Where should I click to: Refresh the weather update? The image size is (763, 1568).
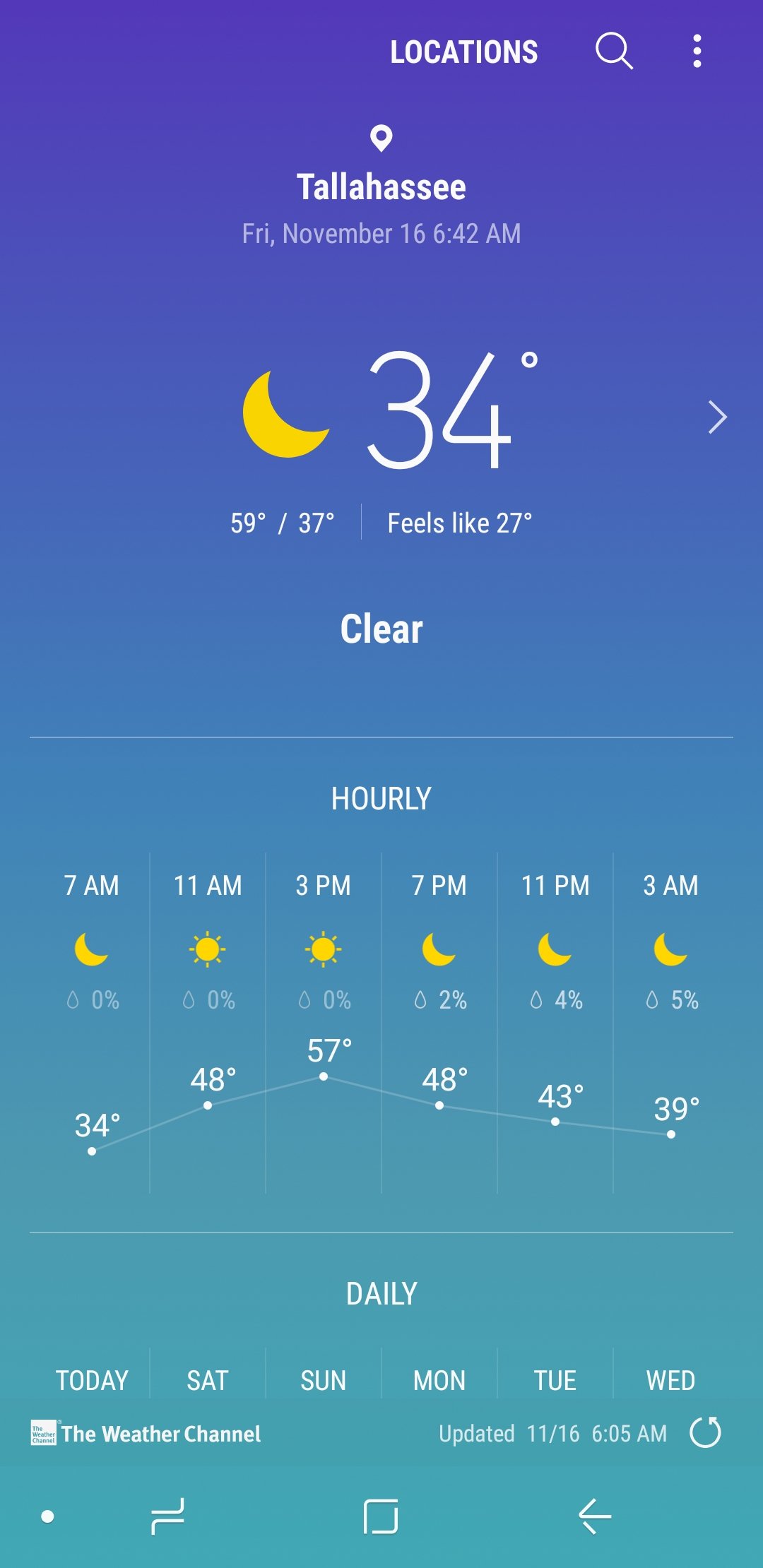(x=705, y=1432)
